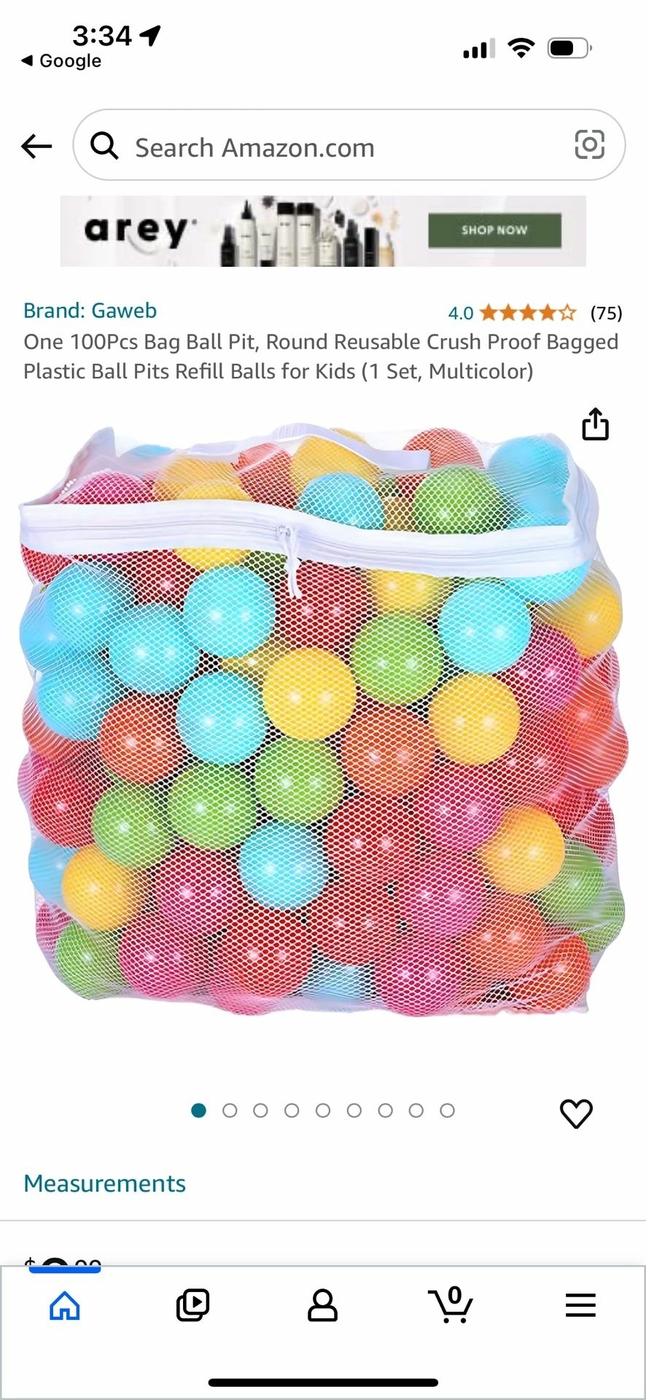Share this ball pit product
This screenshot has width=646, height=1400.
pos(595,424)
